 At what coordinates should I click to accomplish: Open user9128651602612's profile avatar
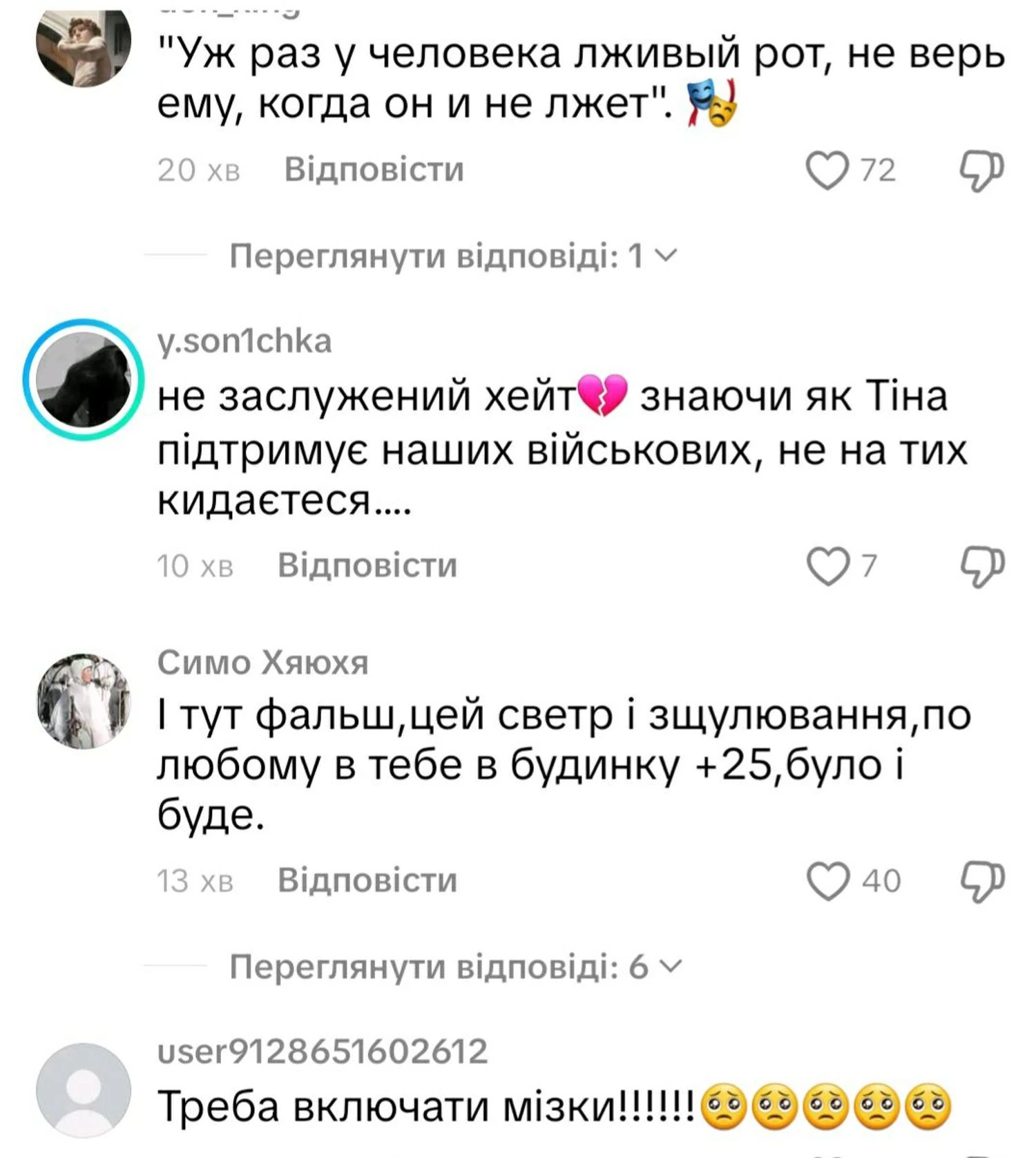pos(84,1090)
